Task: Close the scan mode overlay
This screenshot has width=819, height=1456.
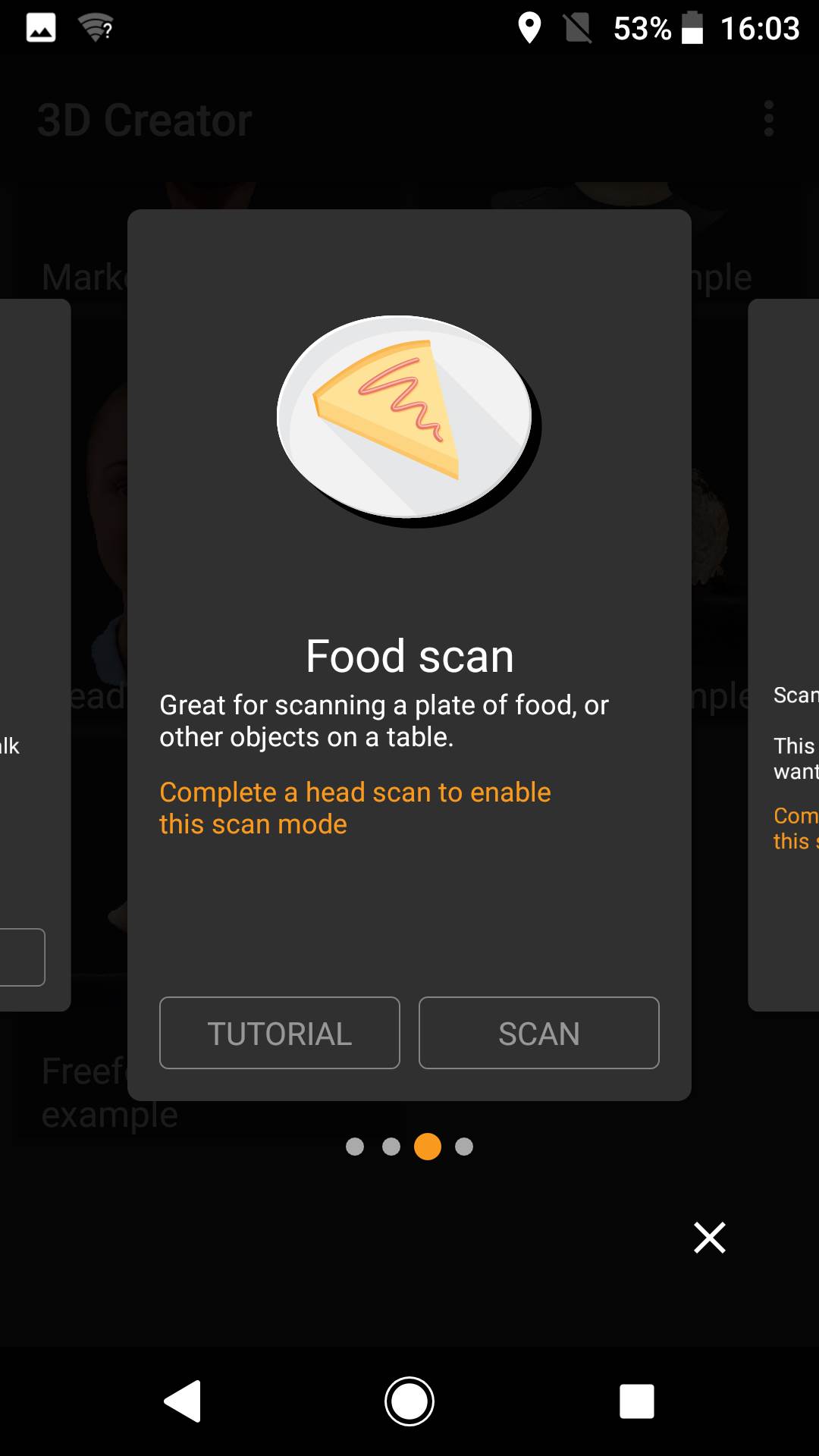Action: (709, 1238)
